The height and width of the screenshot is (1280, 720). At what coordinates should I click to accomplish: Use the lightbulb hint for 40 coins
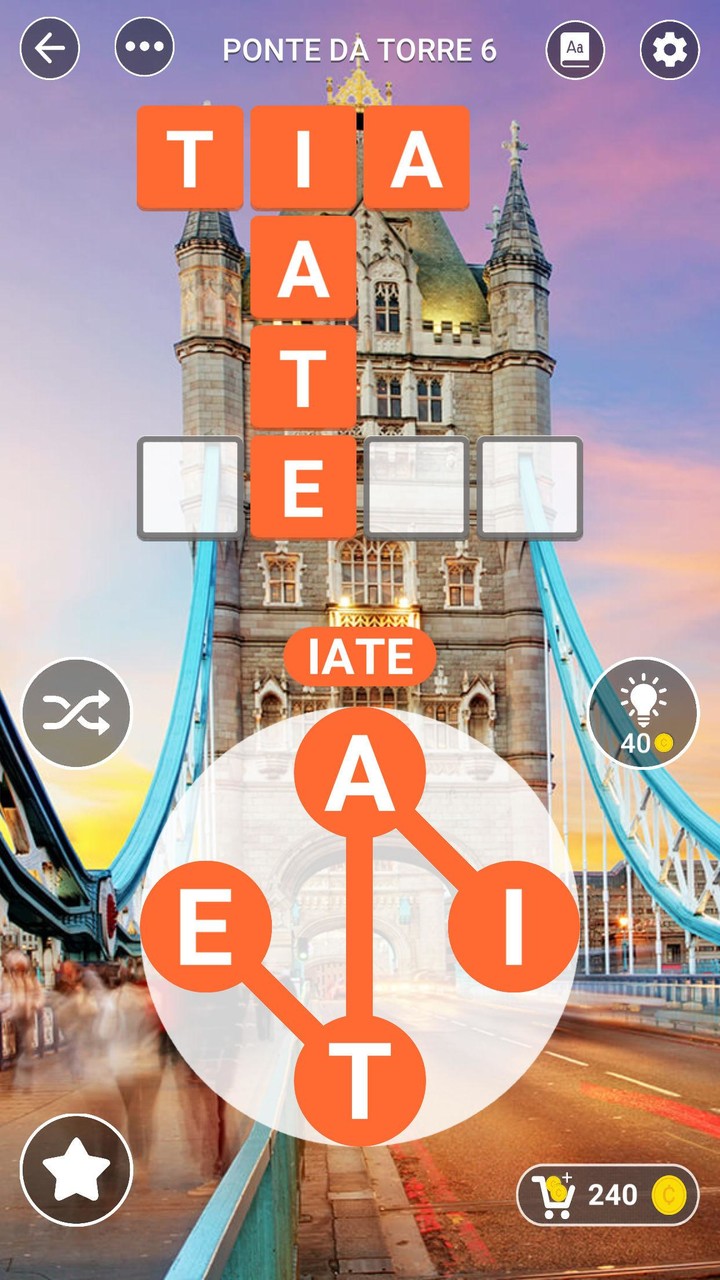pyautogui.click(x=643, y=713)
